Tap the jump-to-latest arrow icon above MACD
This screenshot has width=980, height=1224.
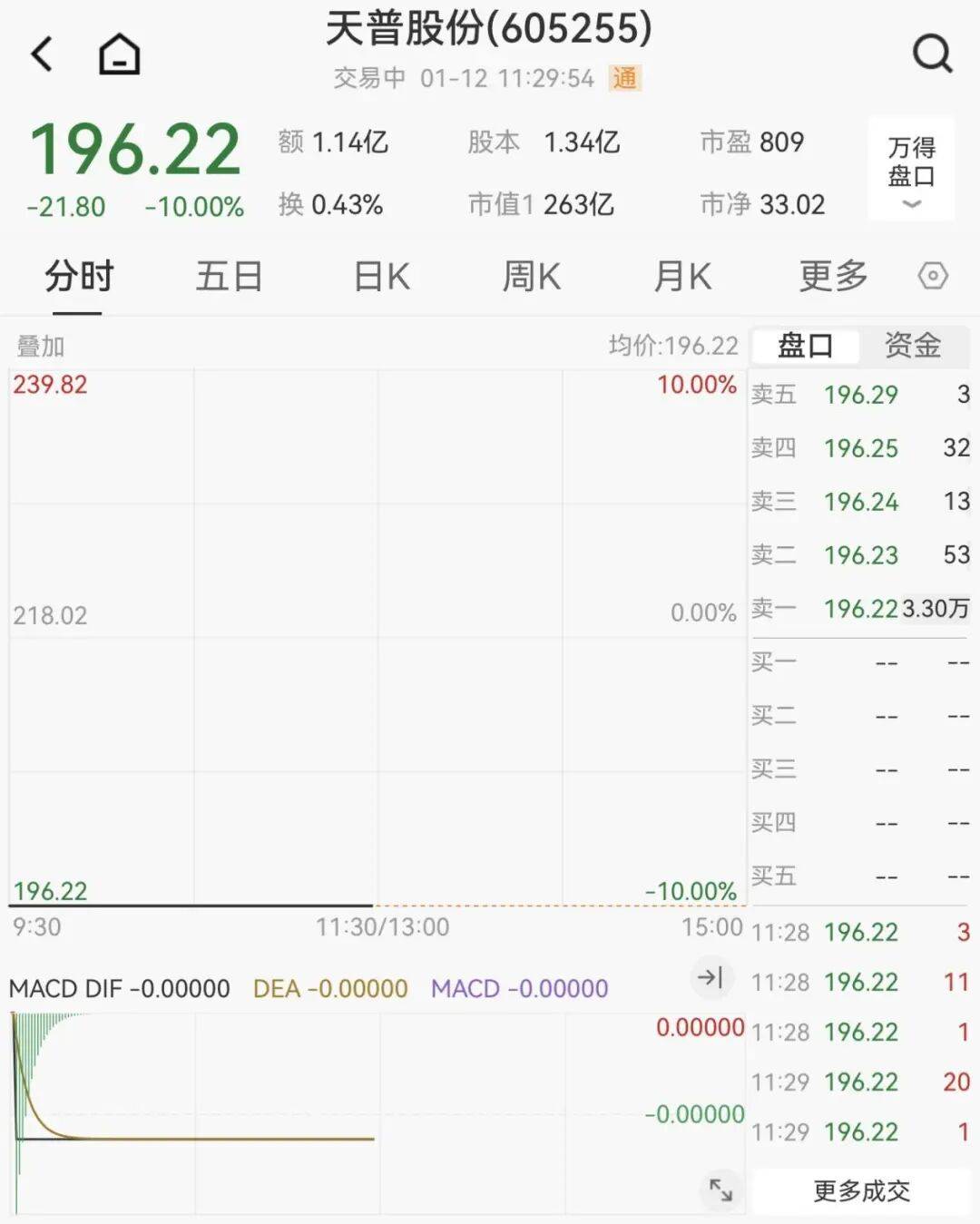pos(711,978)
